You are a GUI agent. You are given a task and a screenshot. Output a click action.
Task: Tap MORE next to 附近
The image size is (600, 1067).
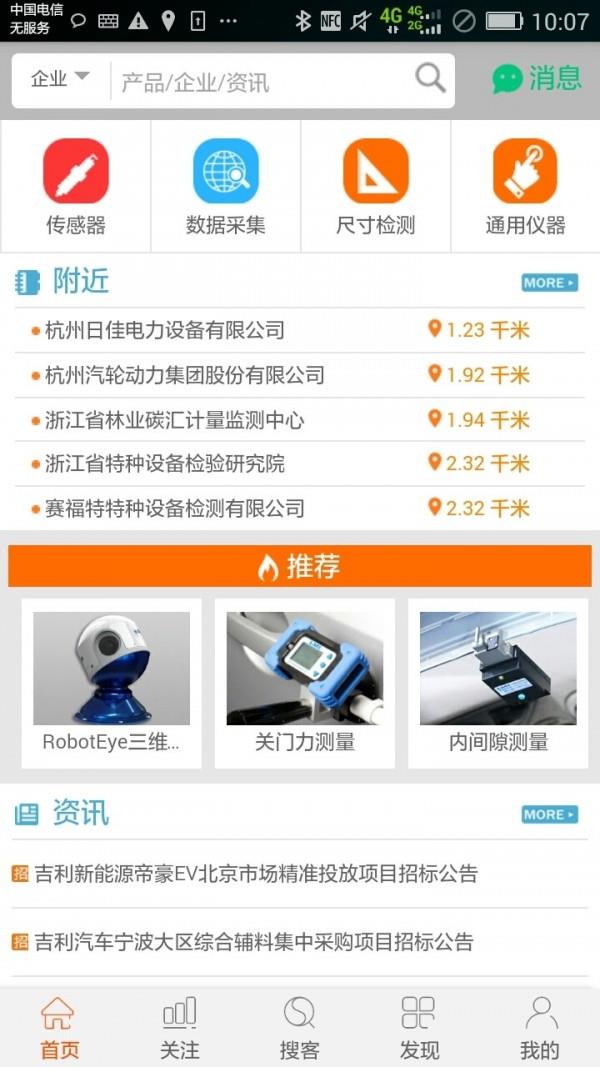pos(550,283)
